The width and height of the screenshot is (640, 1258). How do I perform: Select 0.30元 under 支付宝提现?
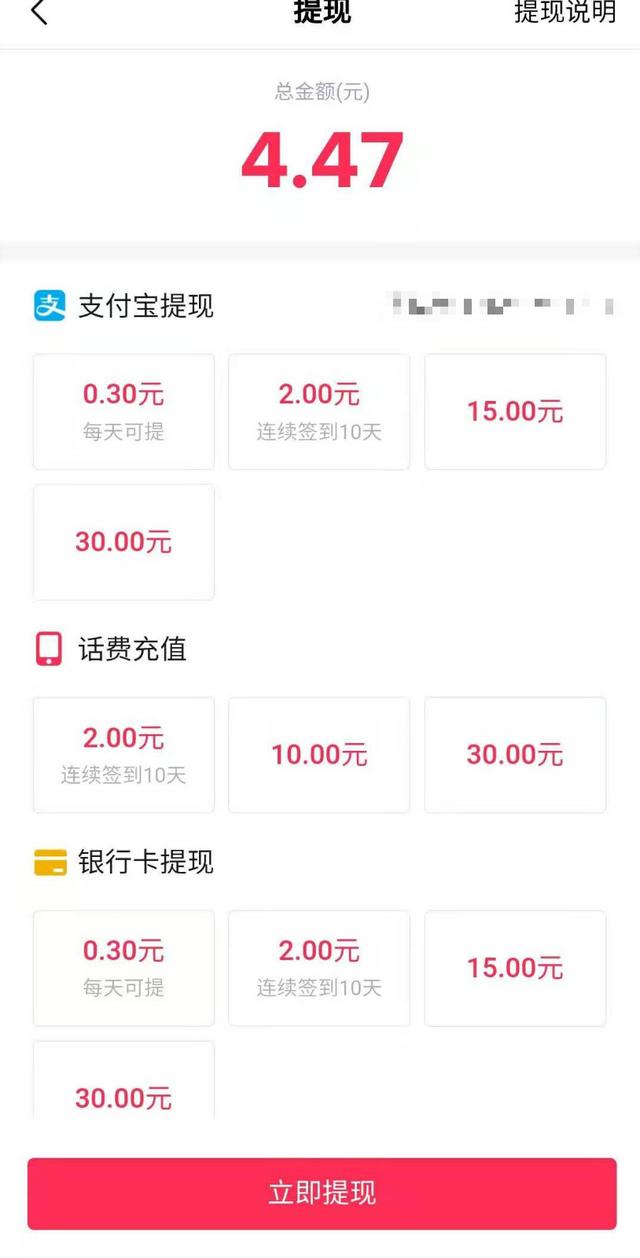[124, 411]
